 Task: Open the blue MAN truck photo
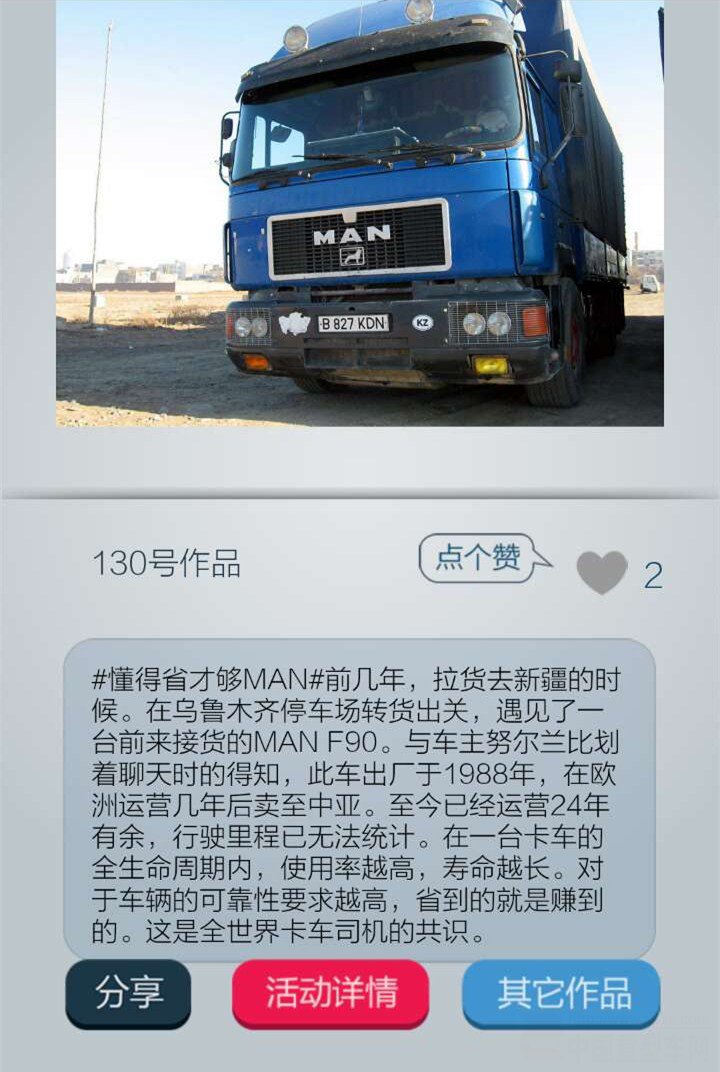(x=359, y=212)
